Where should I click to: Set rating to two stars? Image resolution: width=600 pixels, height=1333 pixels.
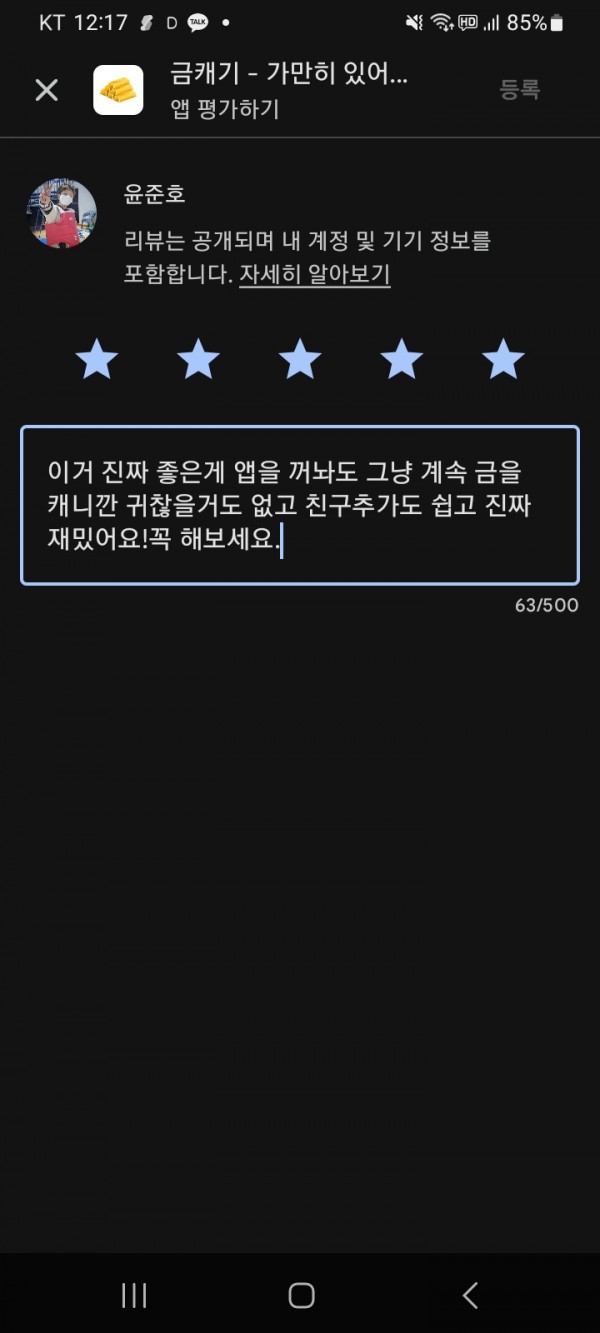coord(198,359)
